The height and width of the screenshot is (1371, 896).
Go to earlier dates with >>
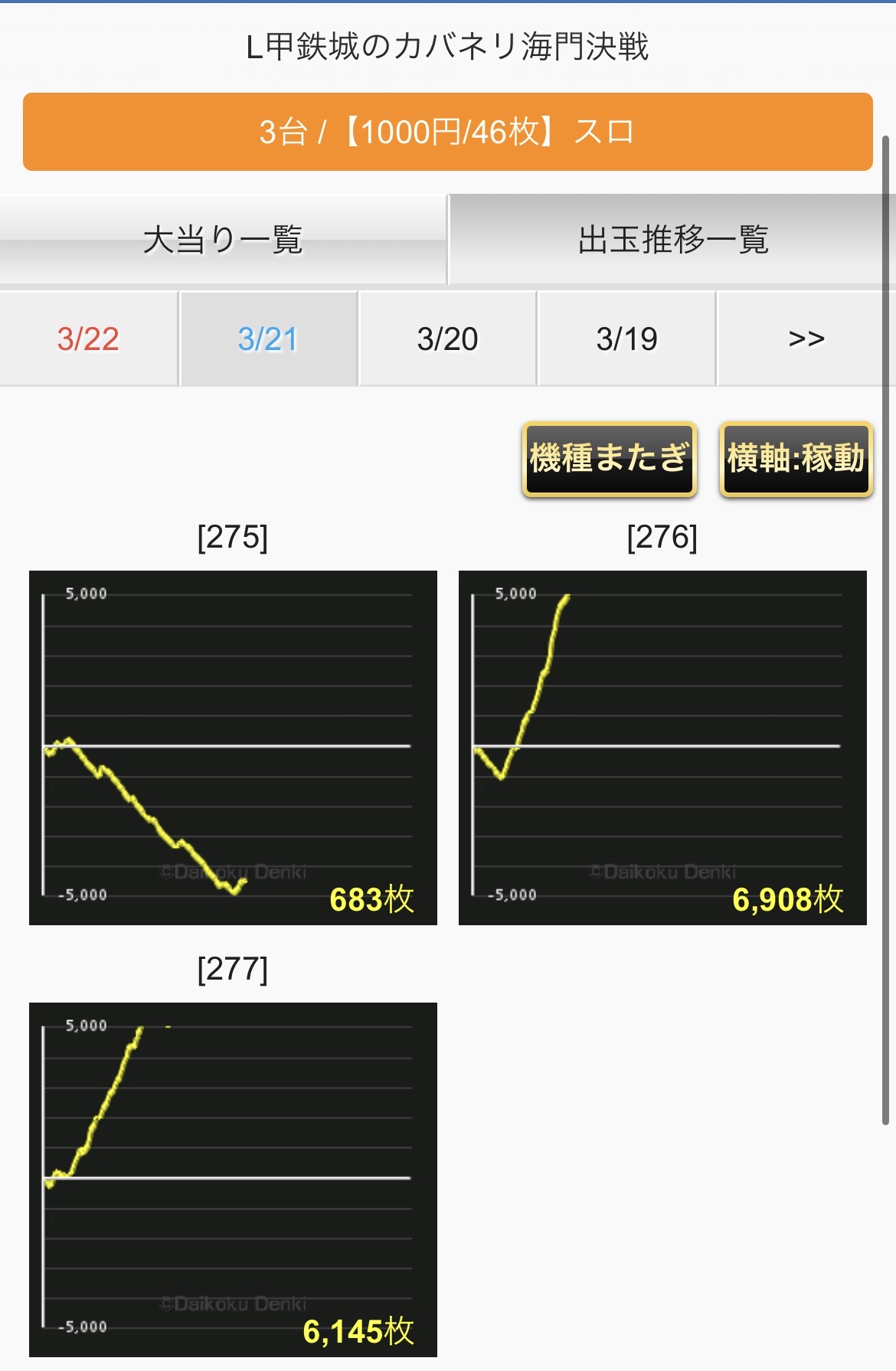click(806, 339)
